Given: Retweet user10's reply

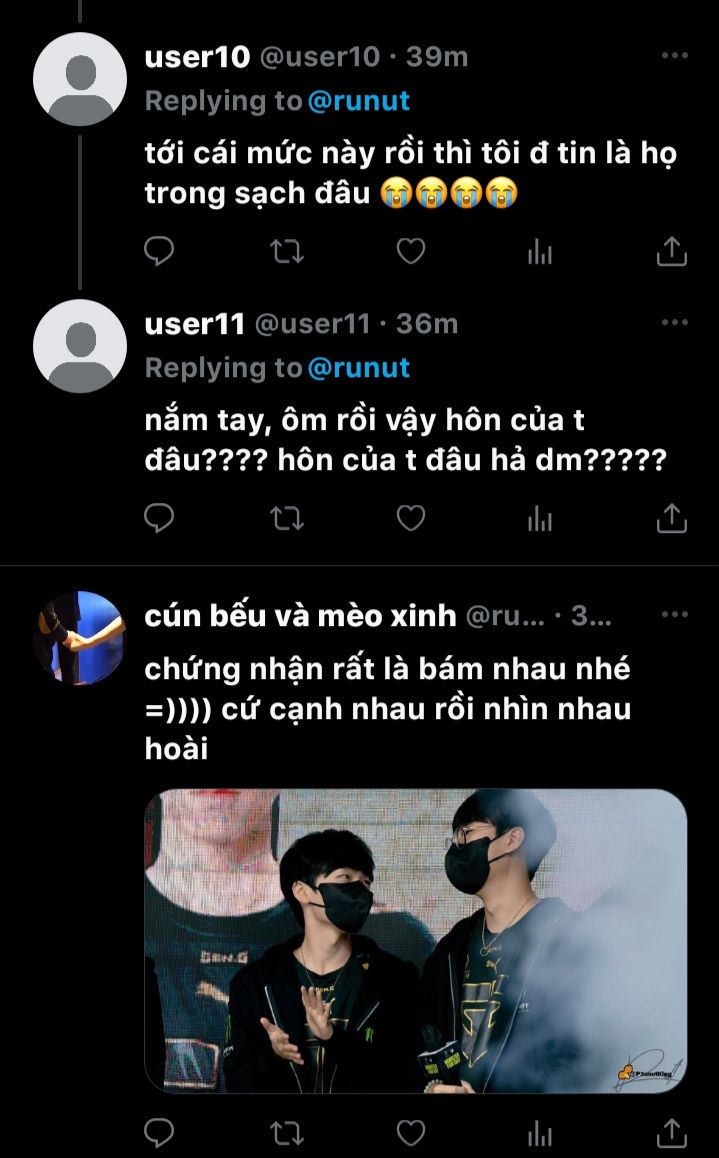Looking at the screenshot, I should pos(287,252).
